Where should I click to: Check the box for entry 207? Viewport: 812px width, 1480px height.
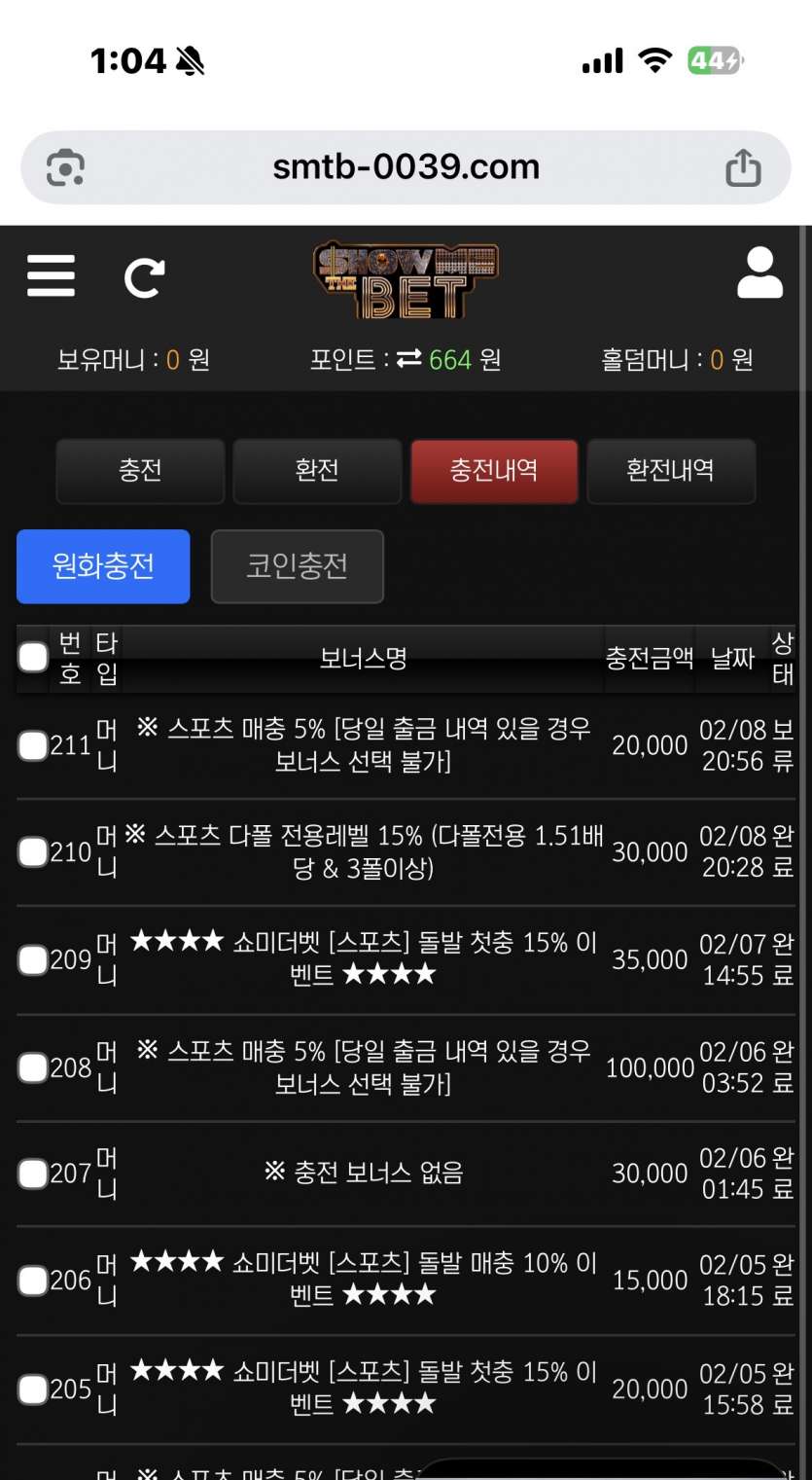point(33,1173)
